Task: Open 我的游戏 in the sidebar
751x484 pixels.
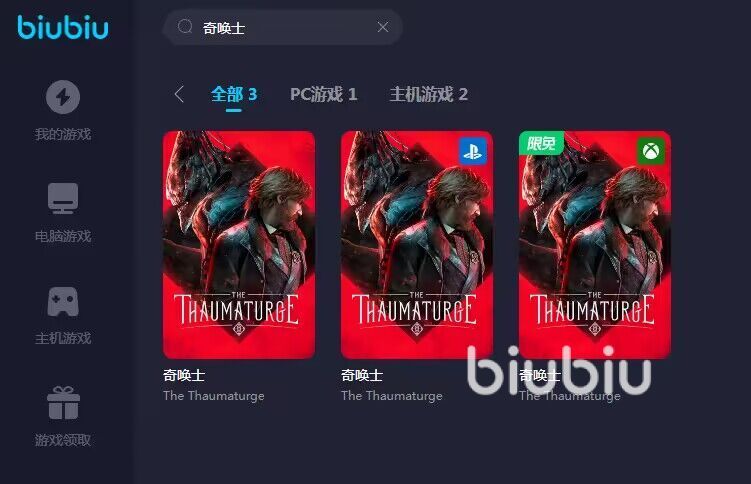Action: [x=63, y=110]
